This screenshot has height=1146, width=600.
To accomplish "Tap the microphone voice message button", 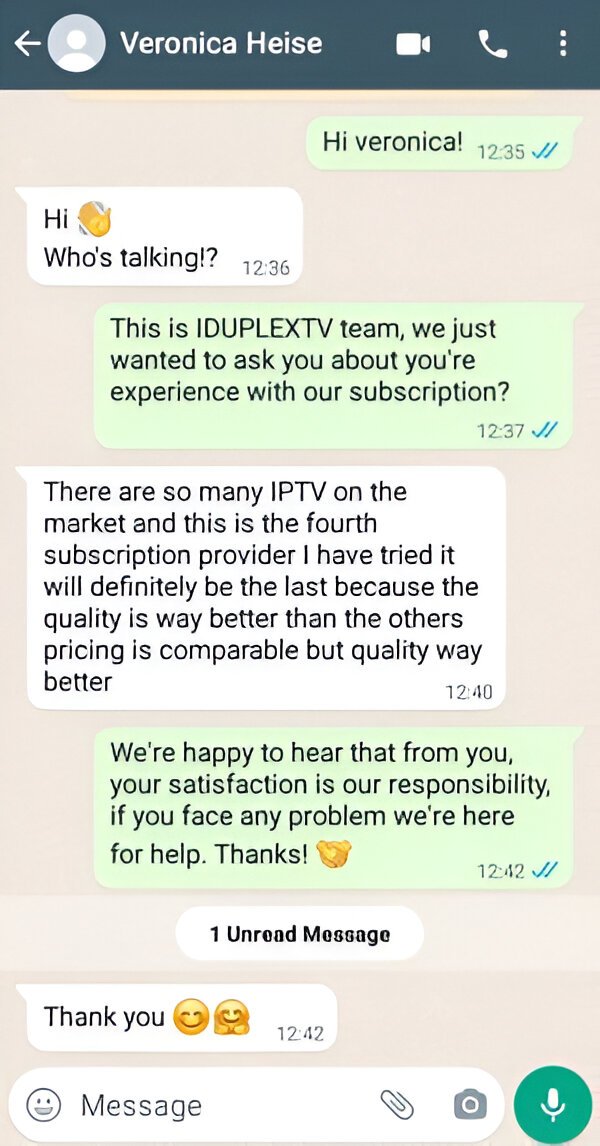I will [x=552, y=1104].
